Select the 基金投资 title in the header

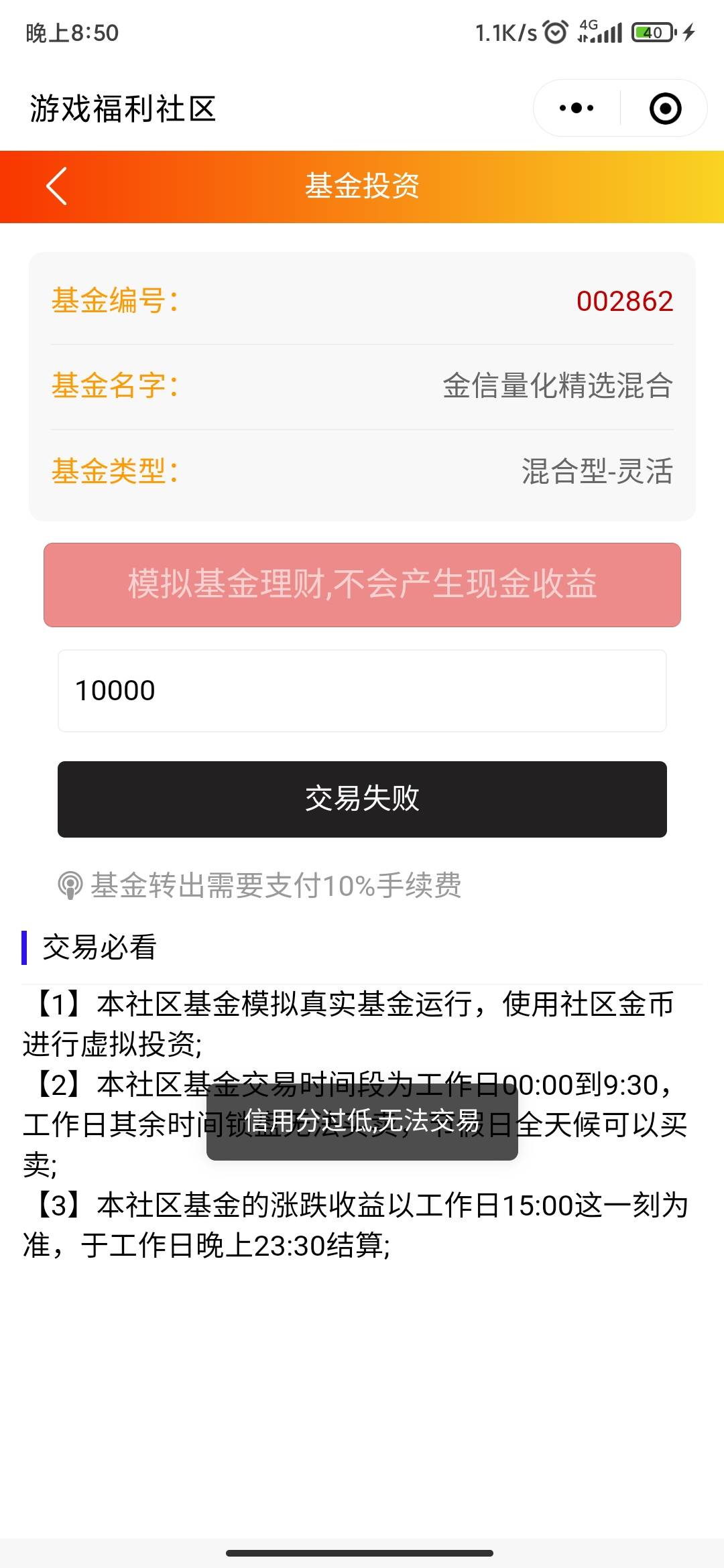coord(362,186)
